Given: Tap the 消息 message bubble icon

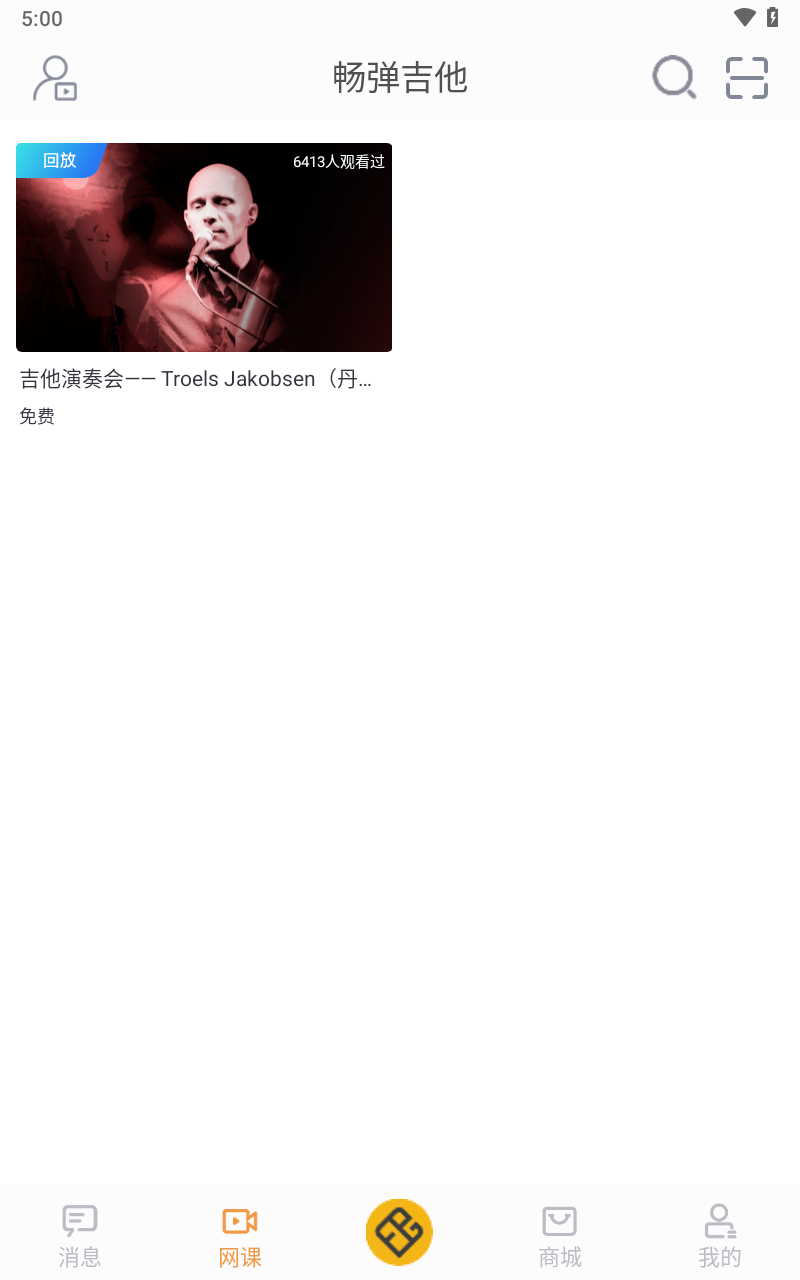Looking at the screenshot, I should (x=79, y=1219).
